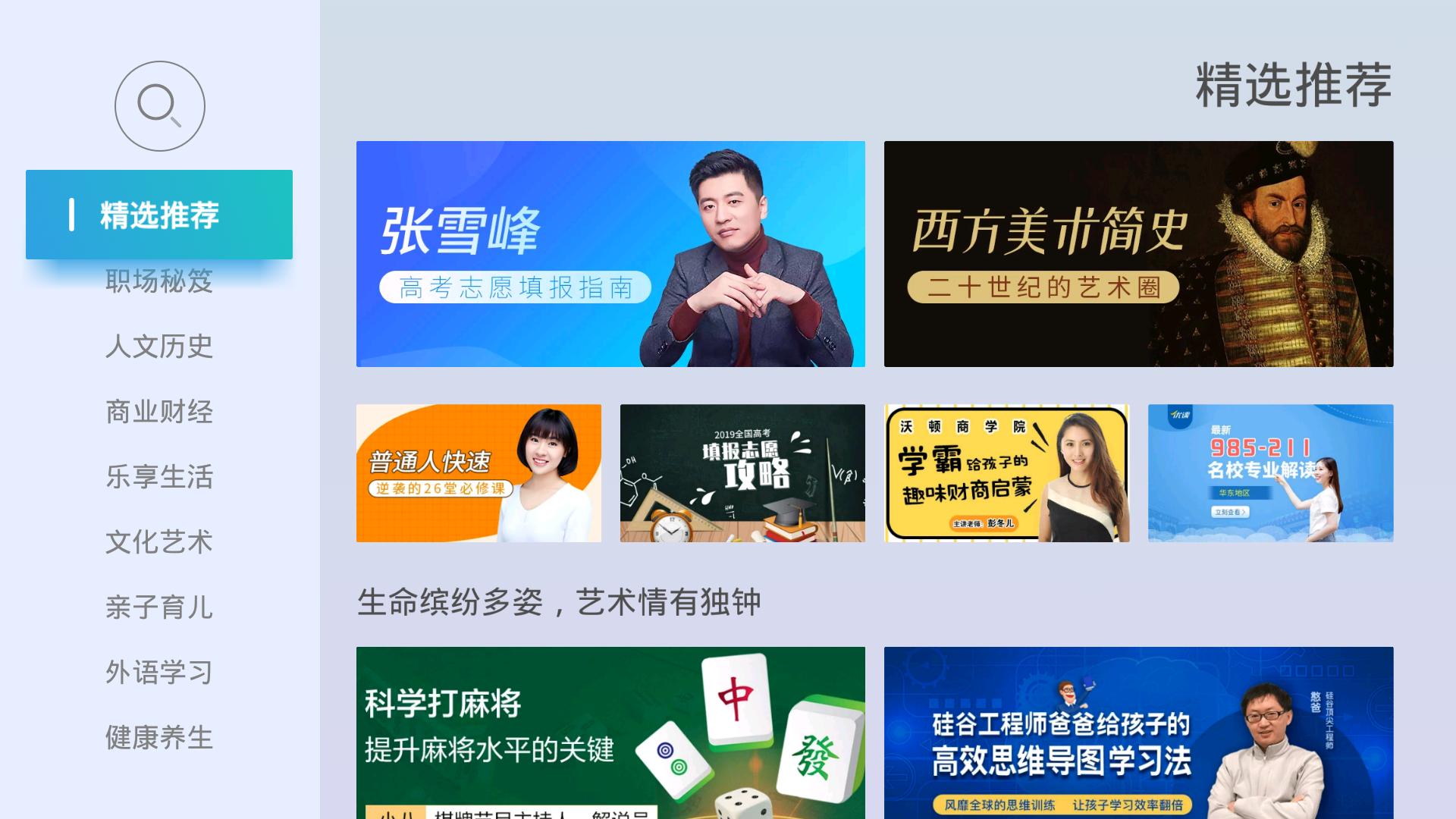Switch to 乐享生活 category

click(159, 477)
